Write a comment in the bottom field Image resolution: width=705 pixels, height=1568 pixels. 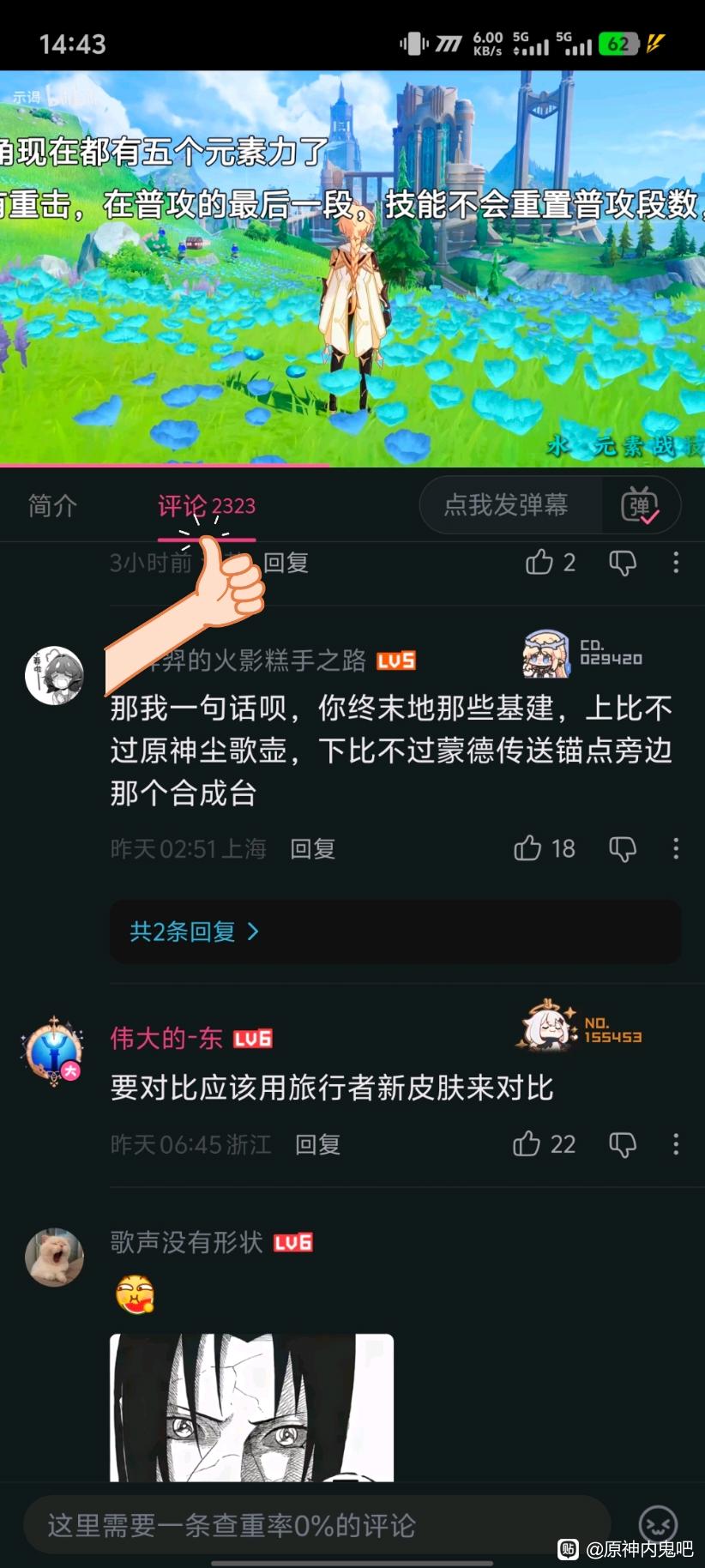click(317, 1525)
